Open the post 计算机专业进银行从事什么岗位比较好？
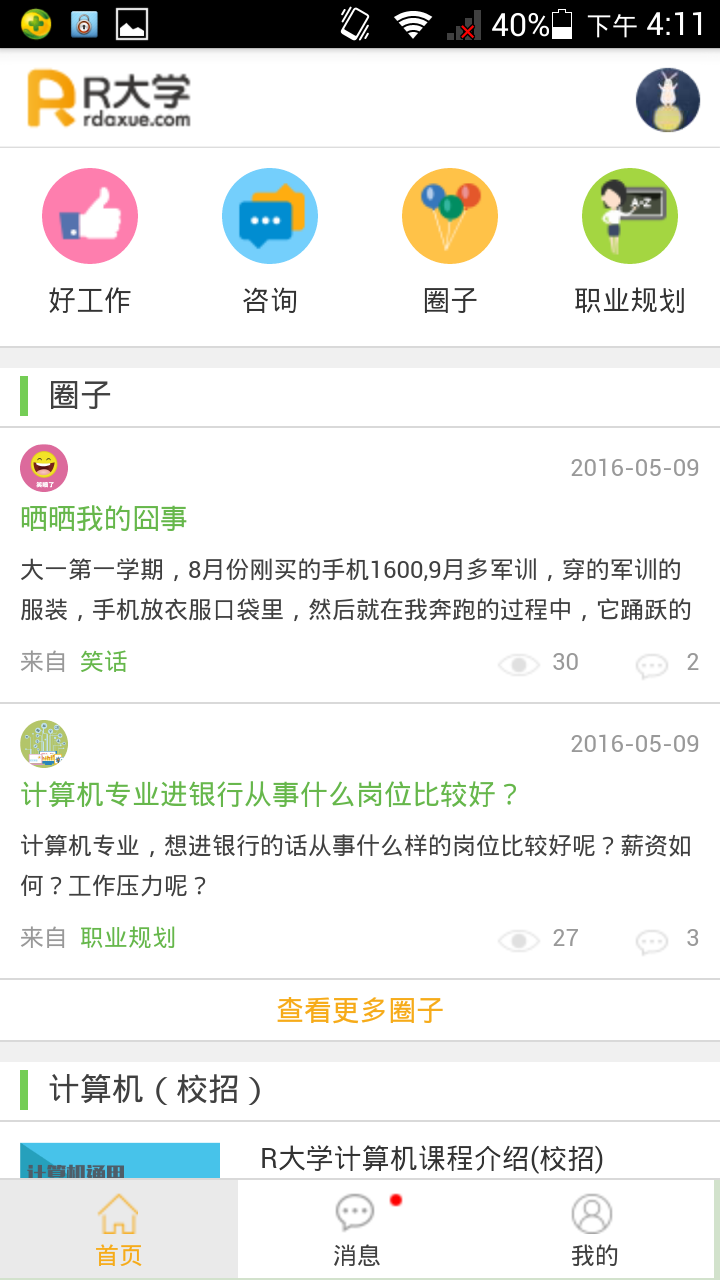 click(271, 795)
